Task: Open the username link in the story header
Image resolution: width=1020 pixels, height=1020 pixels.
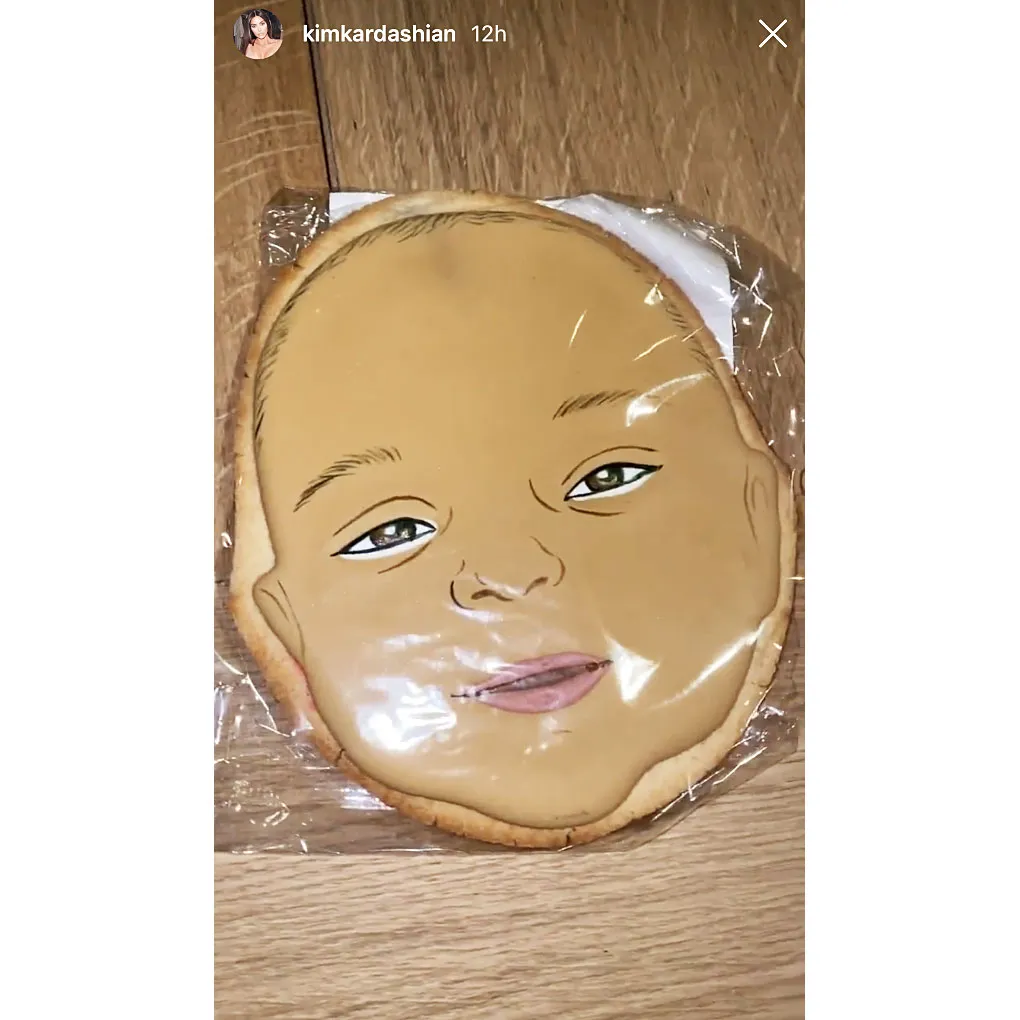Action: coord(378,34)
